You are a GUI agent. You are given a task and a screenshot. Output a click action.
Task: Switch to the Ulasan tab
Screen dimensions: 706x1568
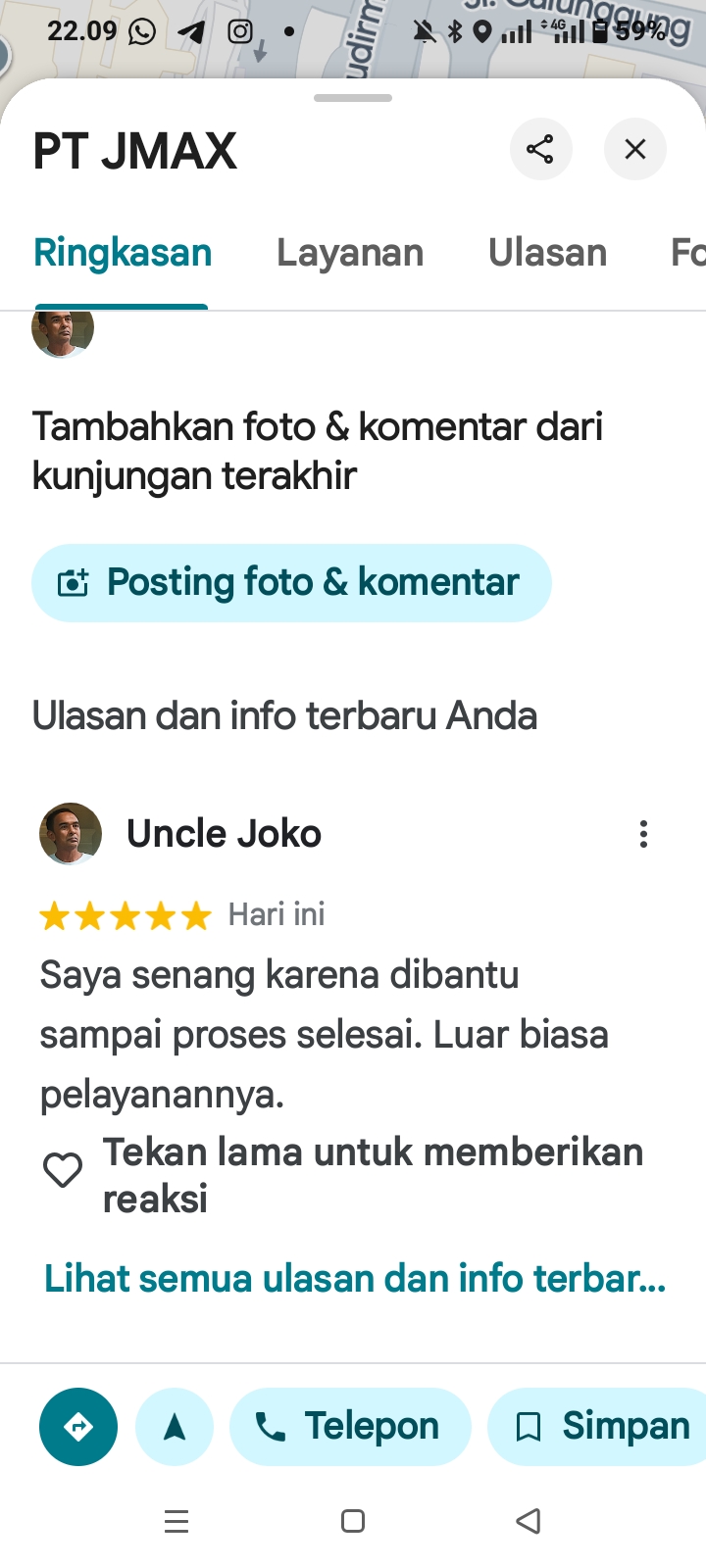pos(547,253)
